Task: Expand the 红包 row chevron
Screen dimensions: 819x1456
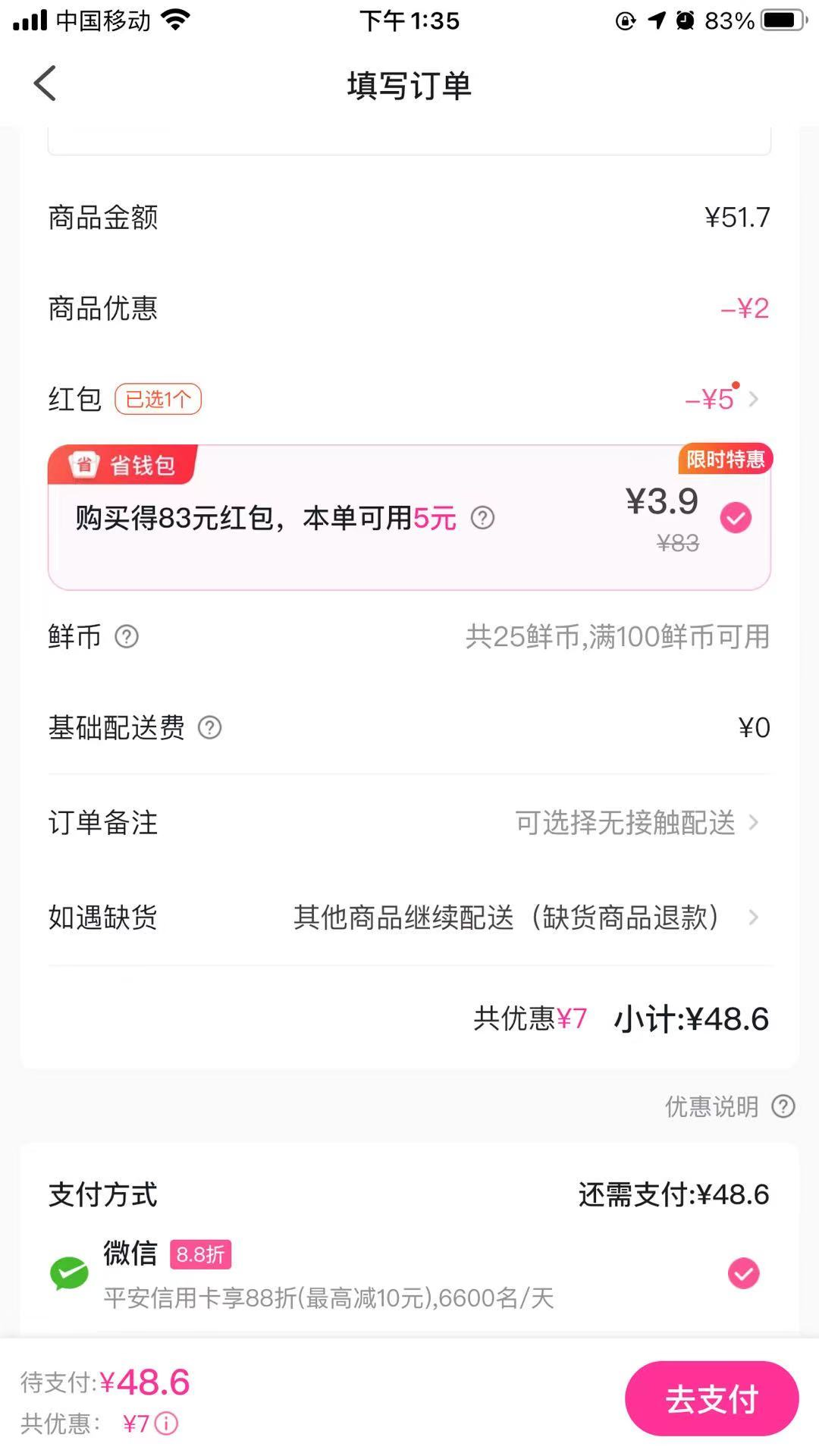Action: 753,400
